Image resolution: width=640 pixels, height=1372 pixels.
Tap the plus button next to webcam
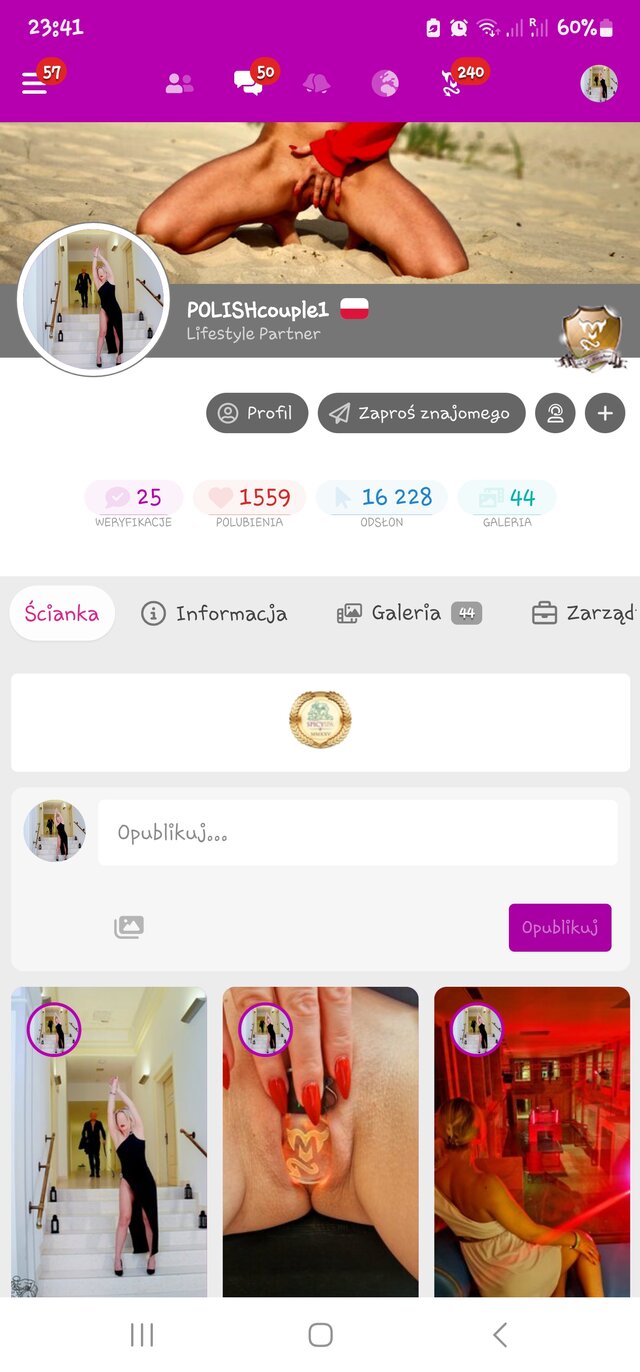coord(605,413)
